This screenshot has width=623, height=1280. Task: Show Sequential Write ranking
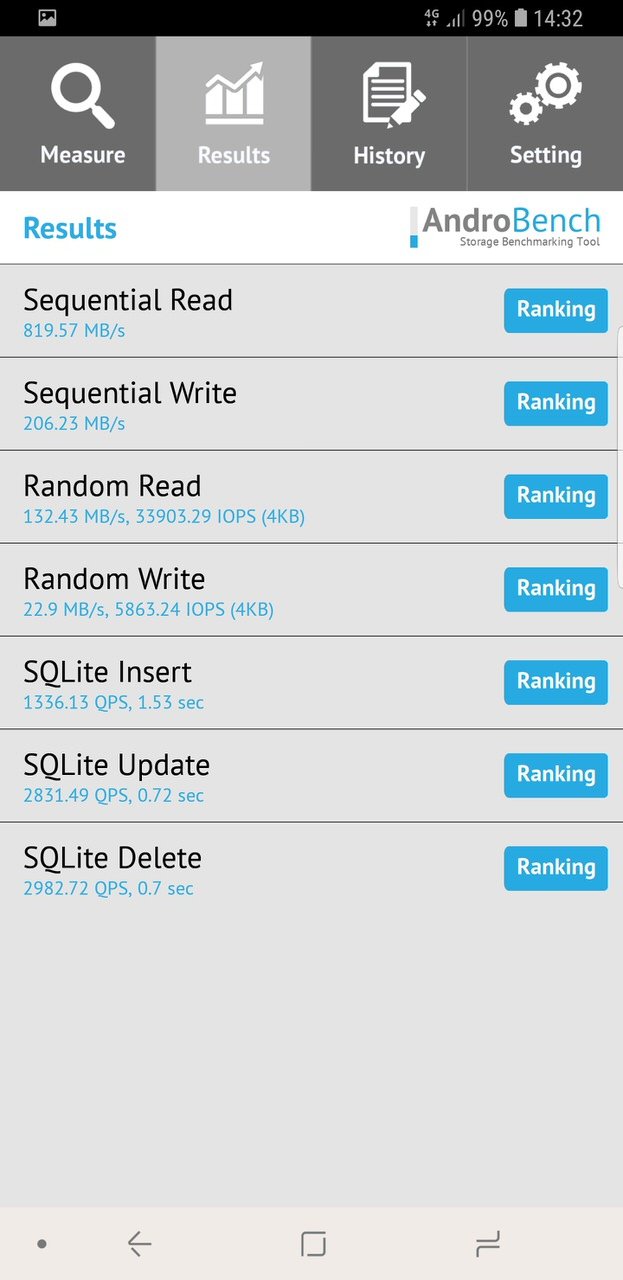[556, 403]
